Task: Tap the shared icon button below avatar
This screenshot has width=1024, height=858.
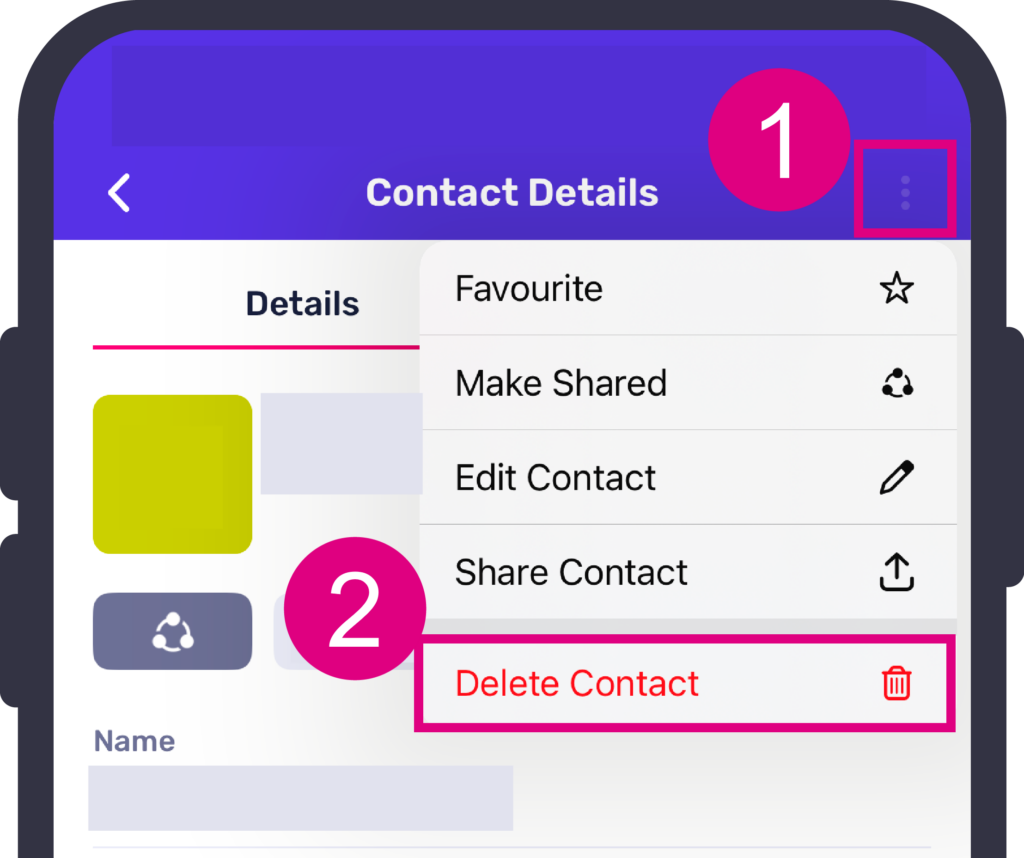Action: pyautogui.click(x=172, y=631)
